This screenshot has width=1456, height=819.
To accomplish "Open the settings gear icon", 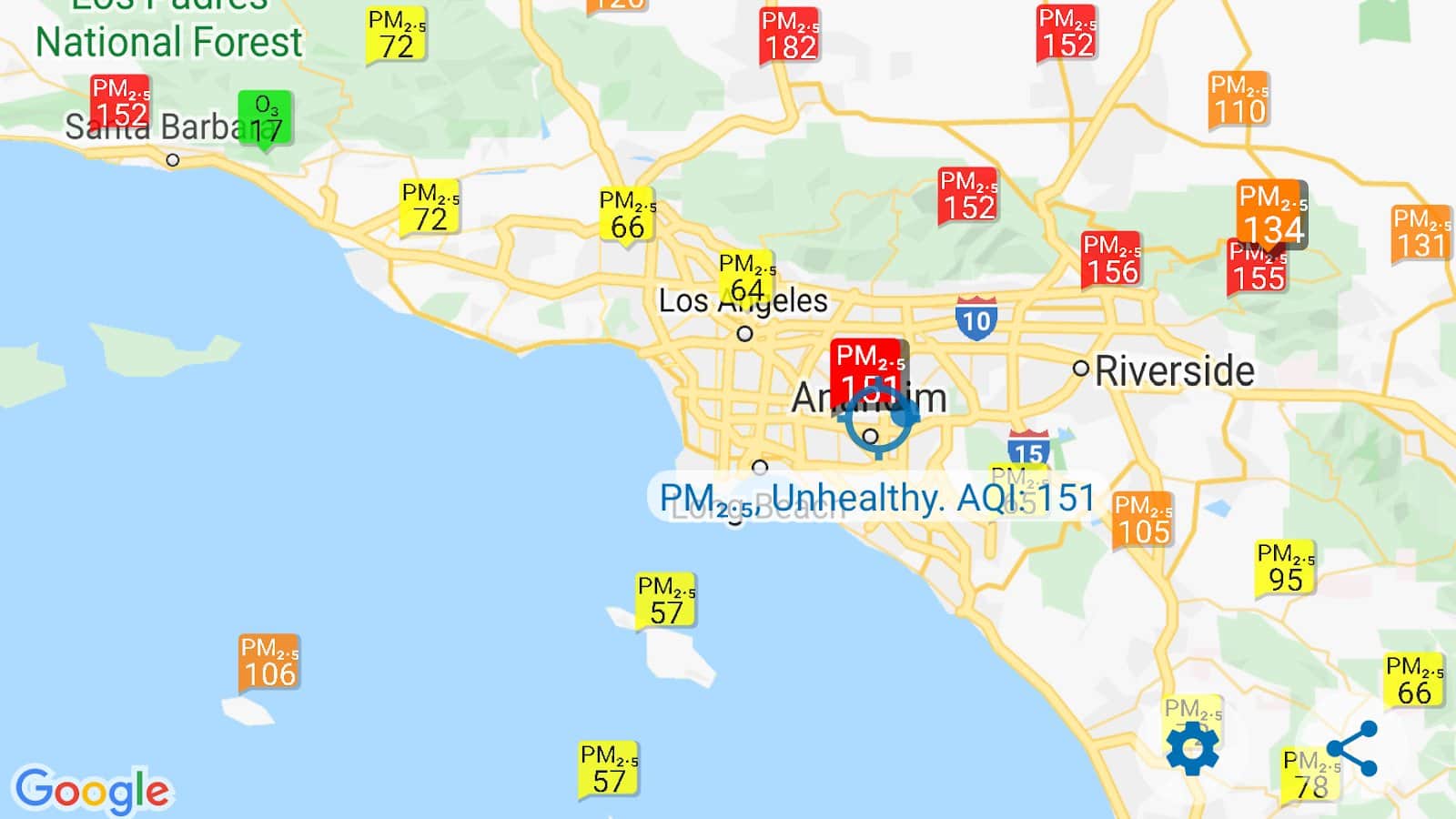I will coord(1192,749).
